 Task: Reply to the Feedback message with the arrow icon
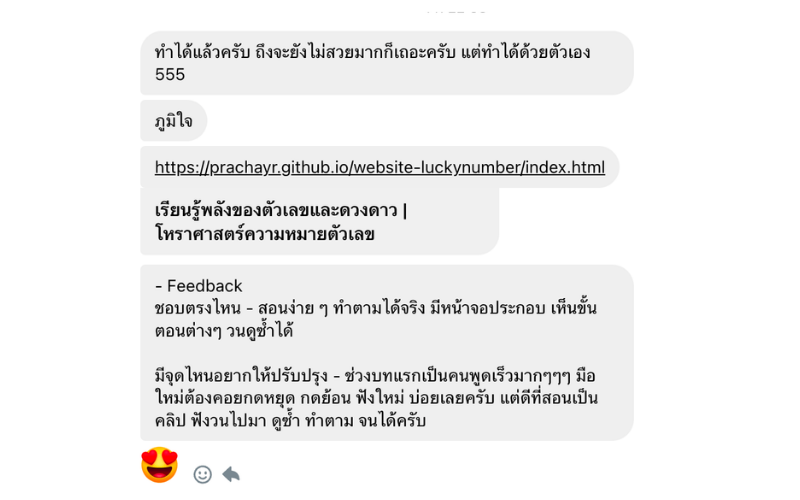coord(231,474)
